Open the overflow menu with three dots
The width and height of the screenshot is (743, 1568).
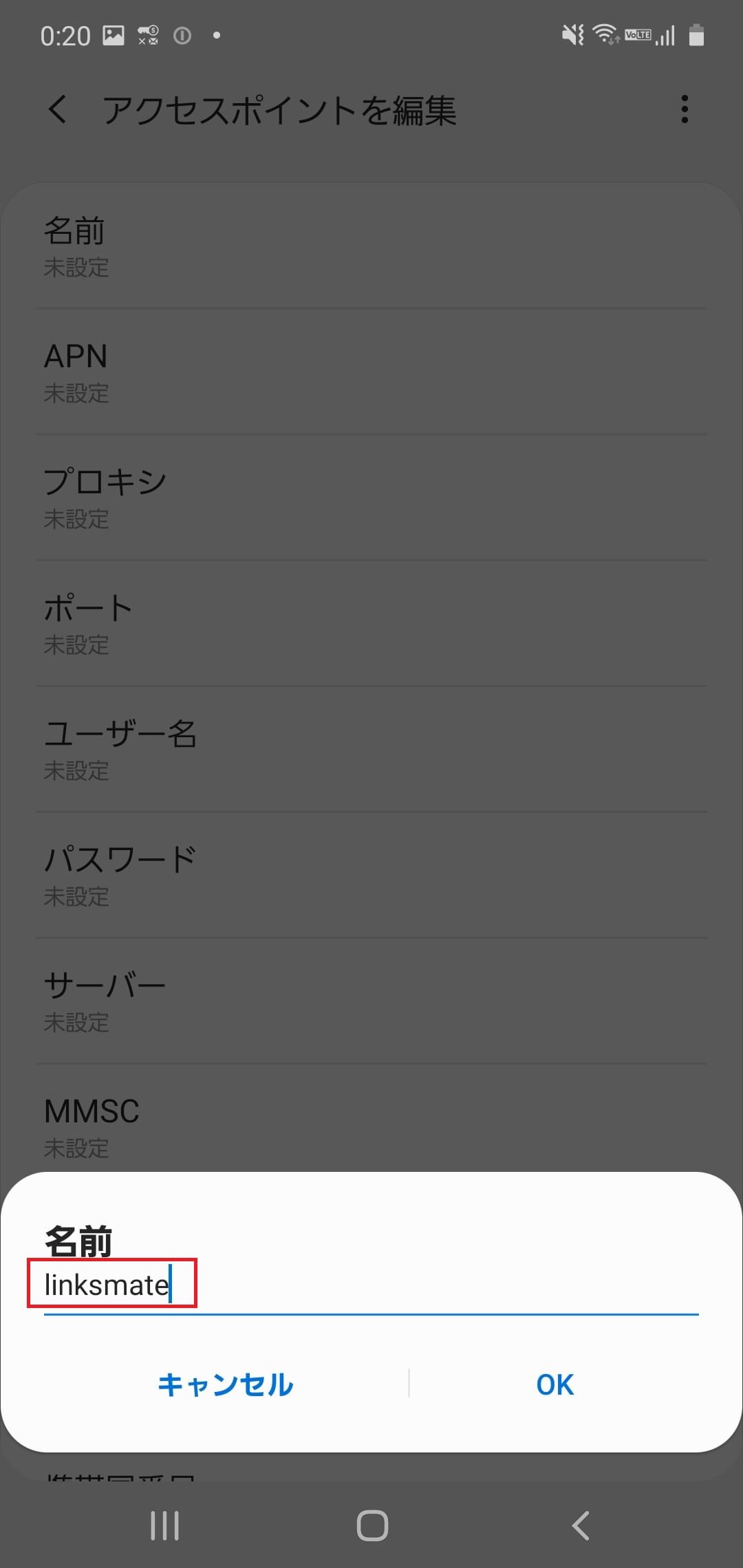(685, 109)
